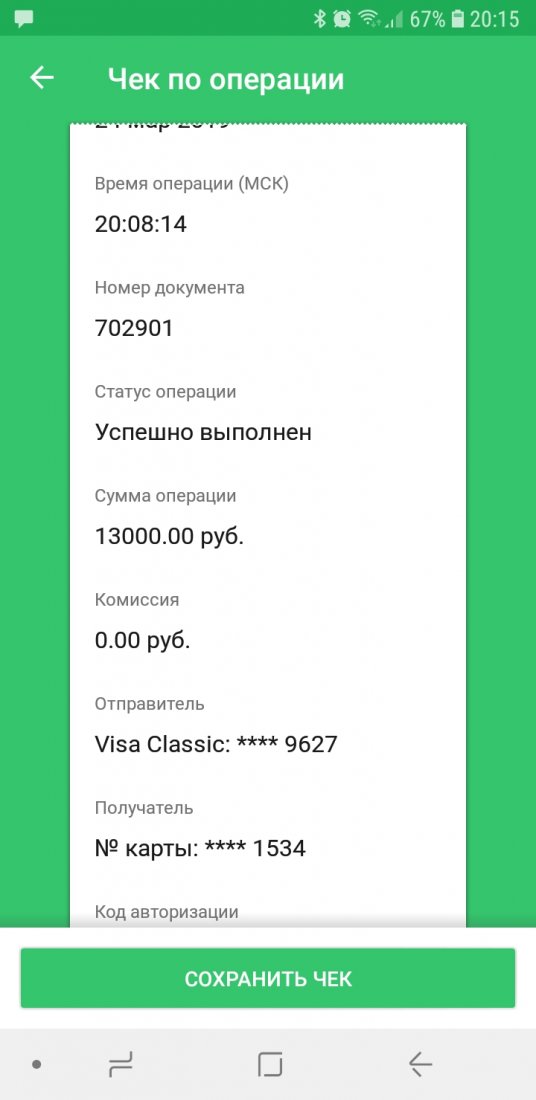536x1100 pixels.
Task: Open recent apps from the navigation bar
Action: click(x=121, y=1065)
